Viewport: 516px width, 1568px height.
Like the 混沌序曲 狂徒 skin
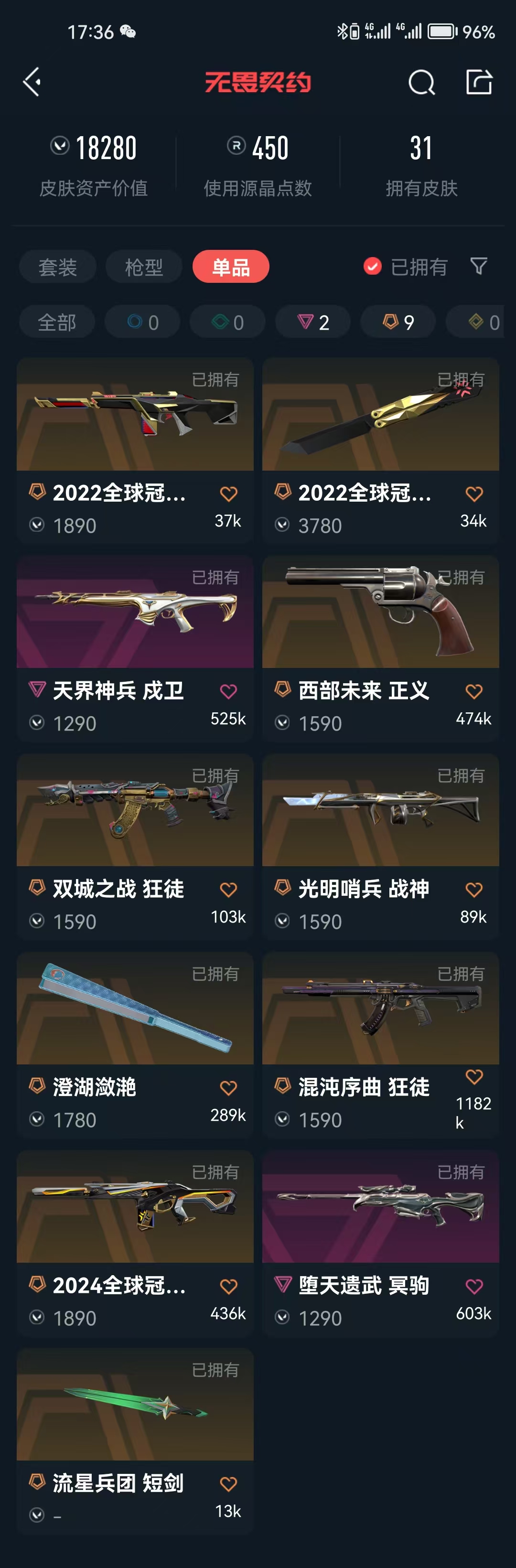[x=474, y=1077]
